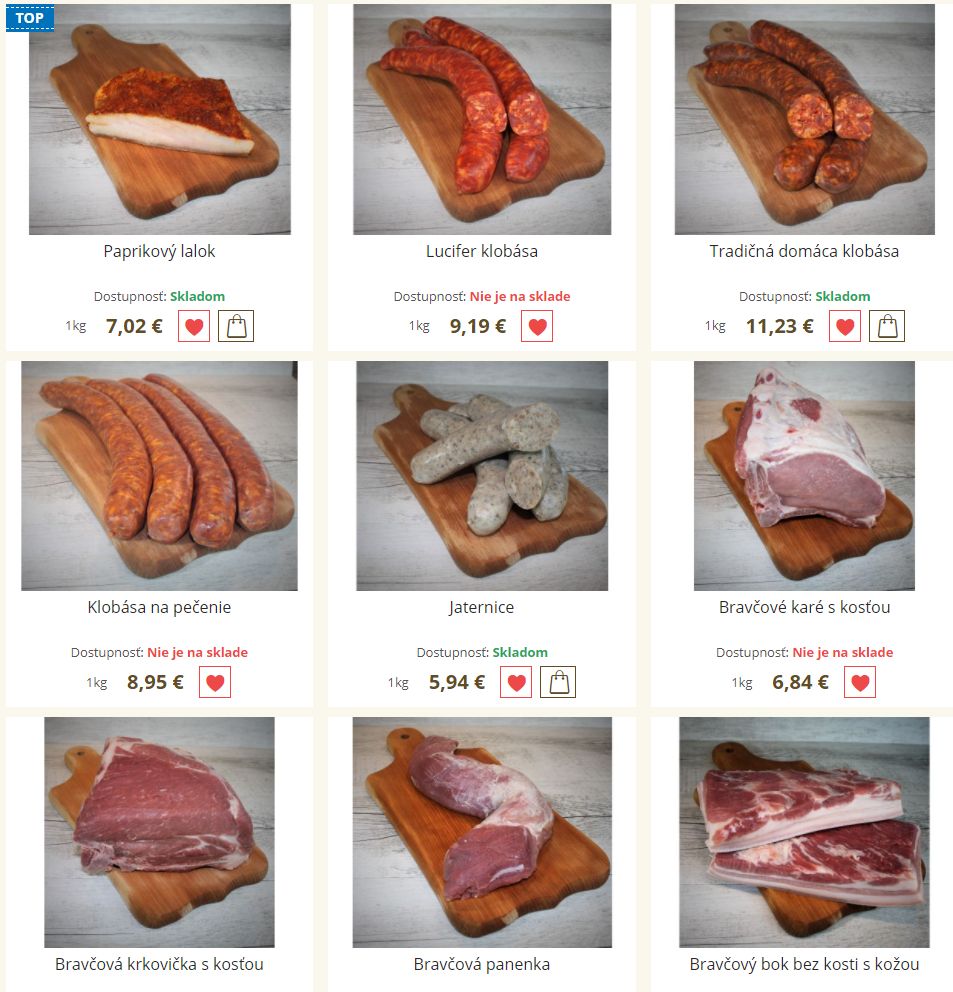
Task: Open the Klobása na pečenie product photo
Action: [160, 476]
